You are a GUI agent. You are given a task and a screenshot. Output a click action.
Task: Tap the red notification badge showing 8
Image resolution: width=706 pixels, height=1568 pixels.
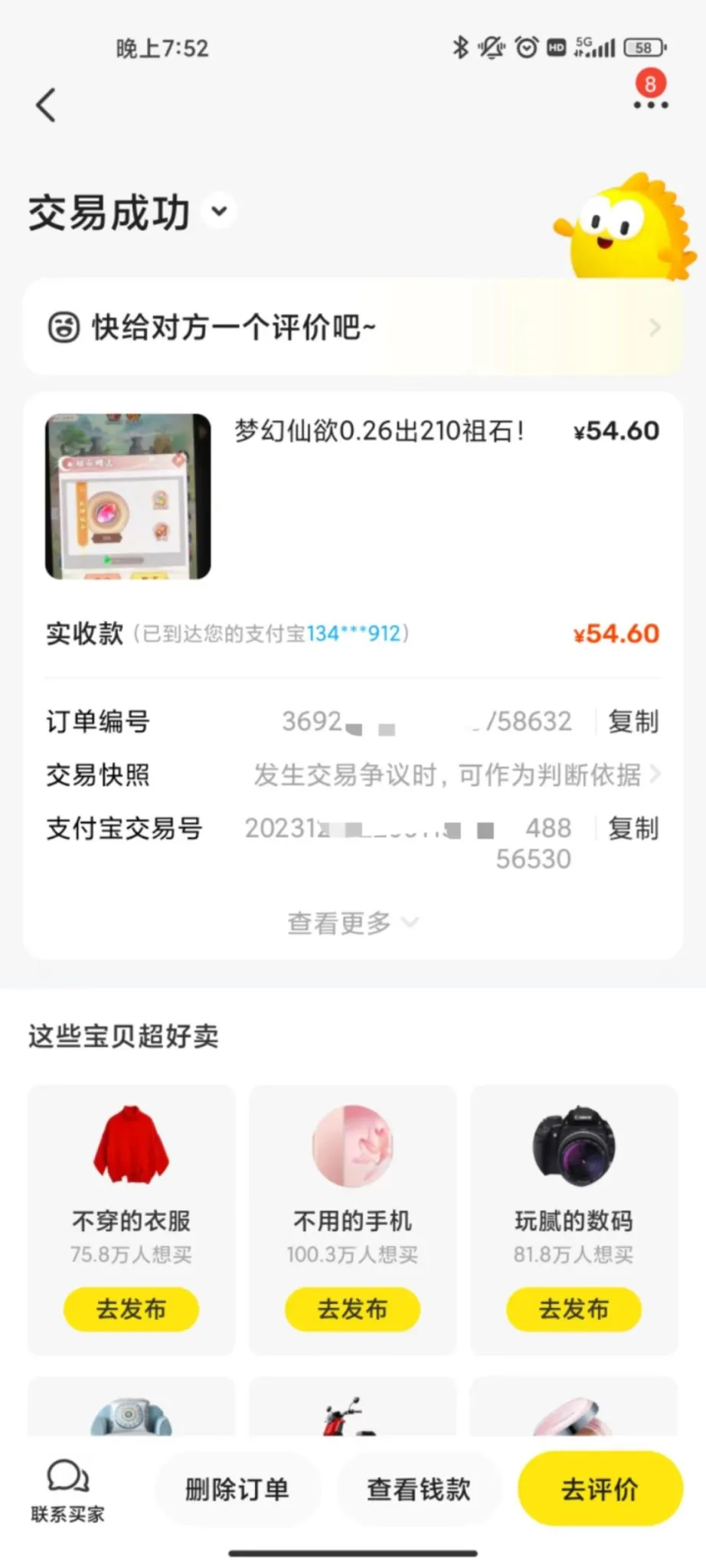pos(649,84)
